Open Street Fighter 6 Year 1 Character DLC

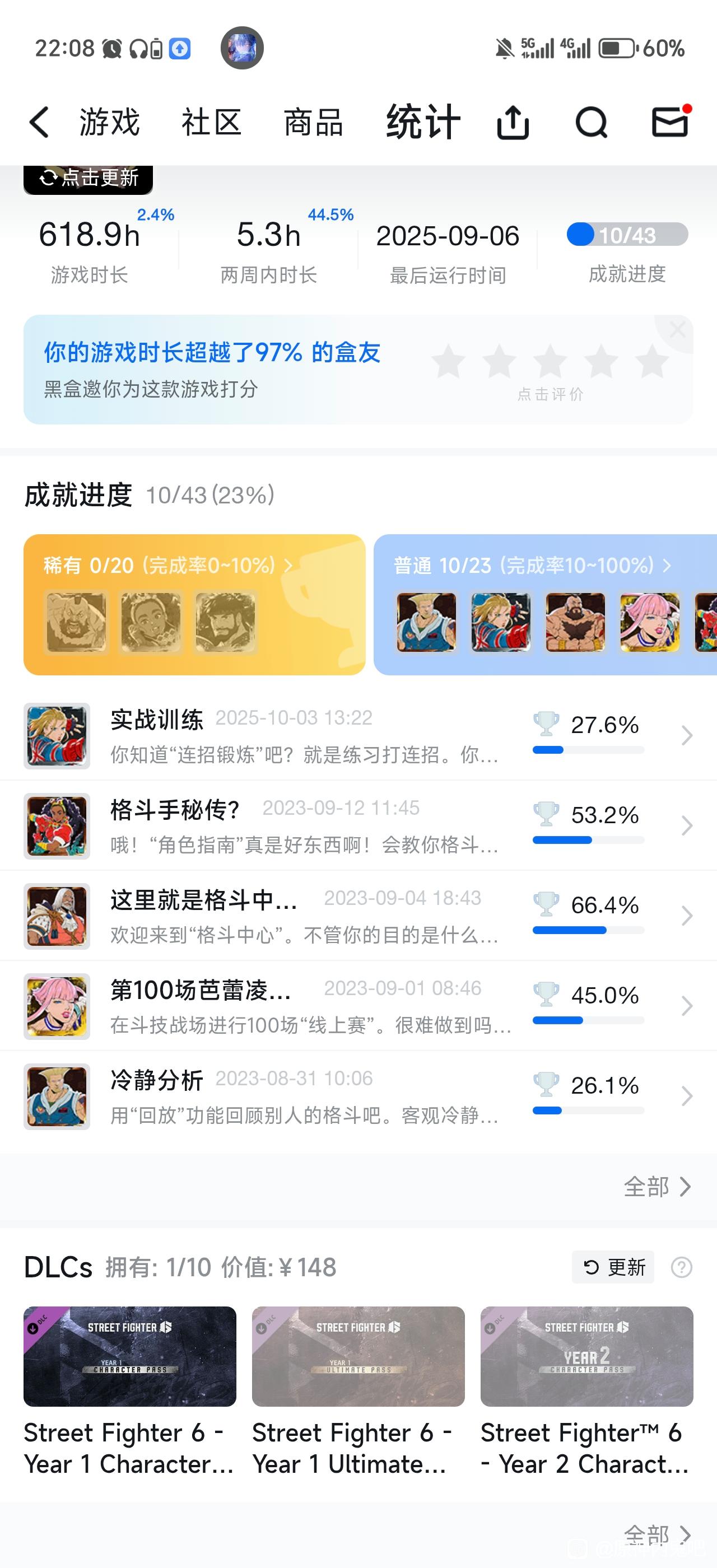(x=129, y=1390)
